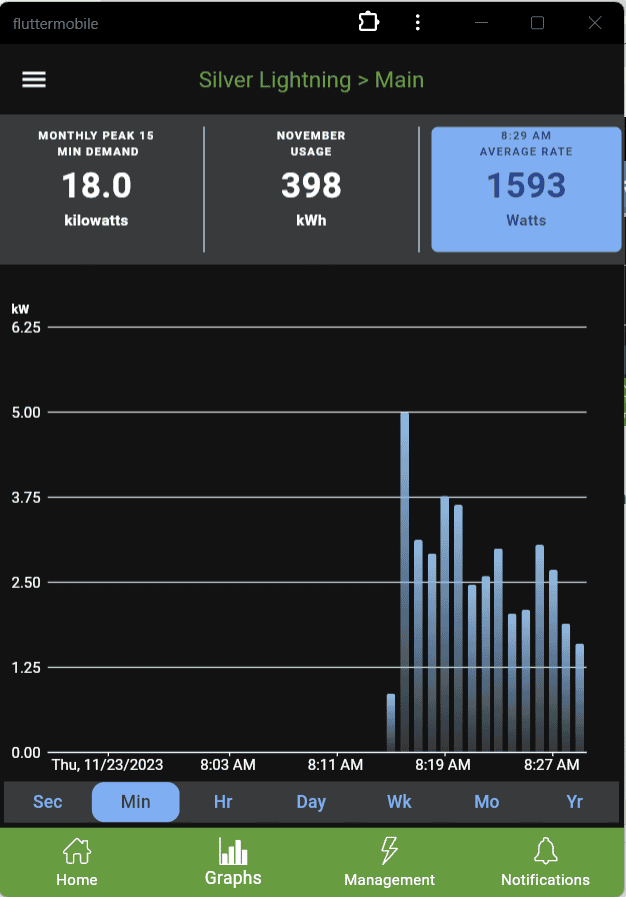
Task: Select the Average Rate card
Action: 526,189
